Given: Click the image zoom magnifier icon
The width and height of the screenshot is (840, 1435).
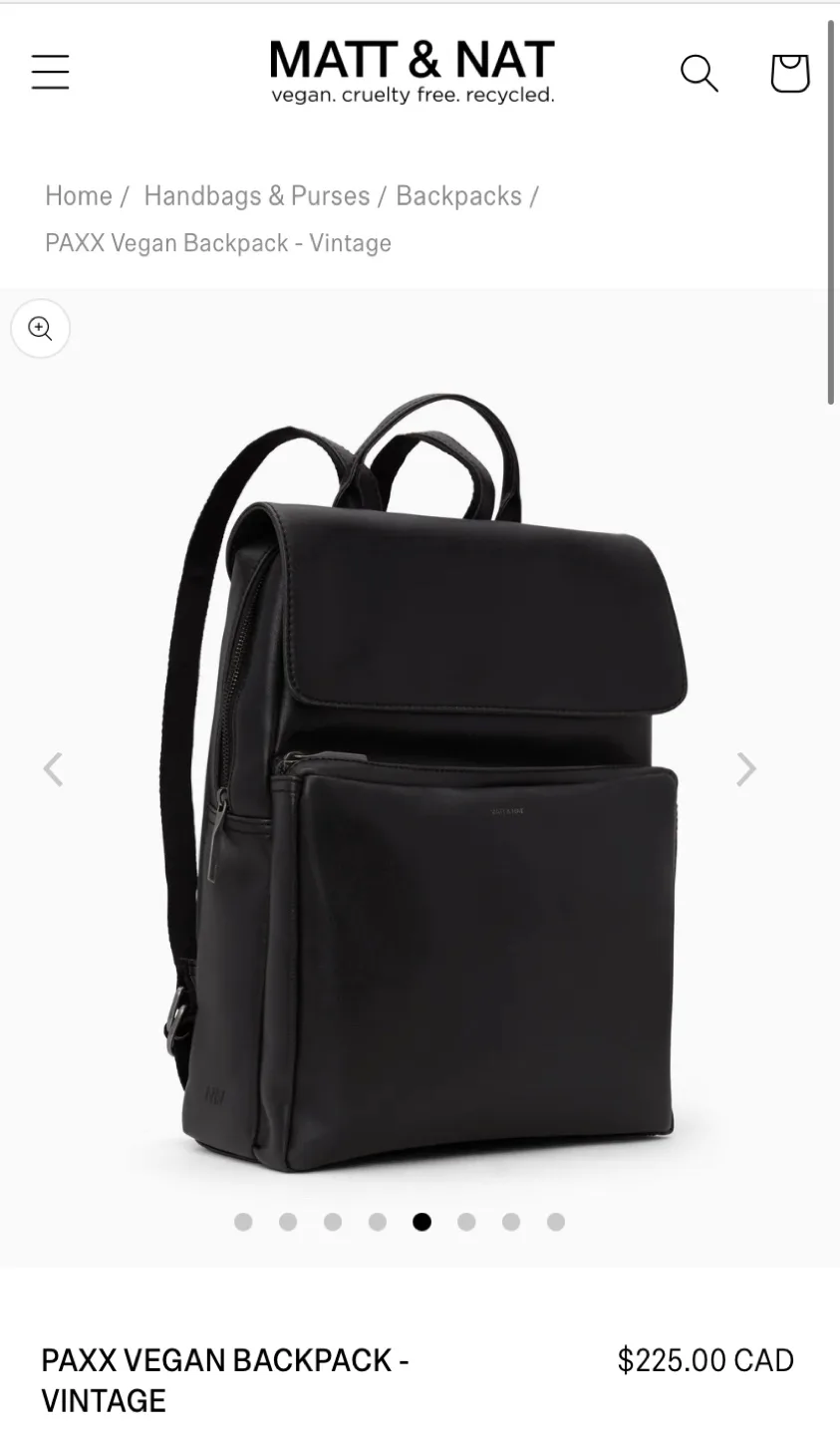Looking at the screenshot, I should 40,328.
